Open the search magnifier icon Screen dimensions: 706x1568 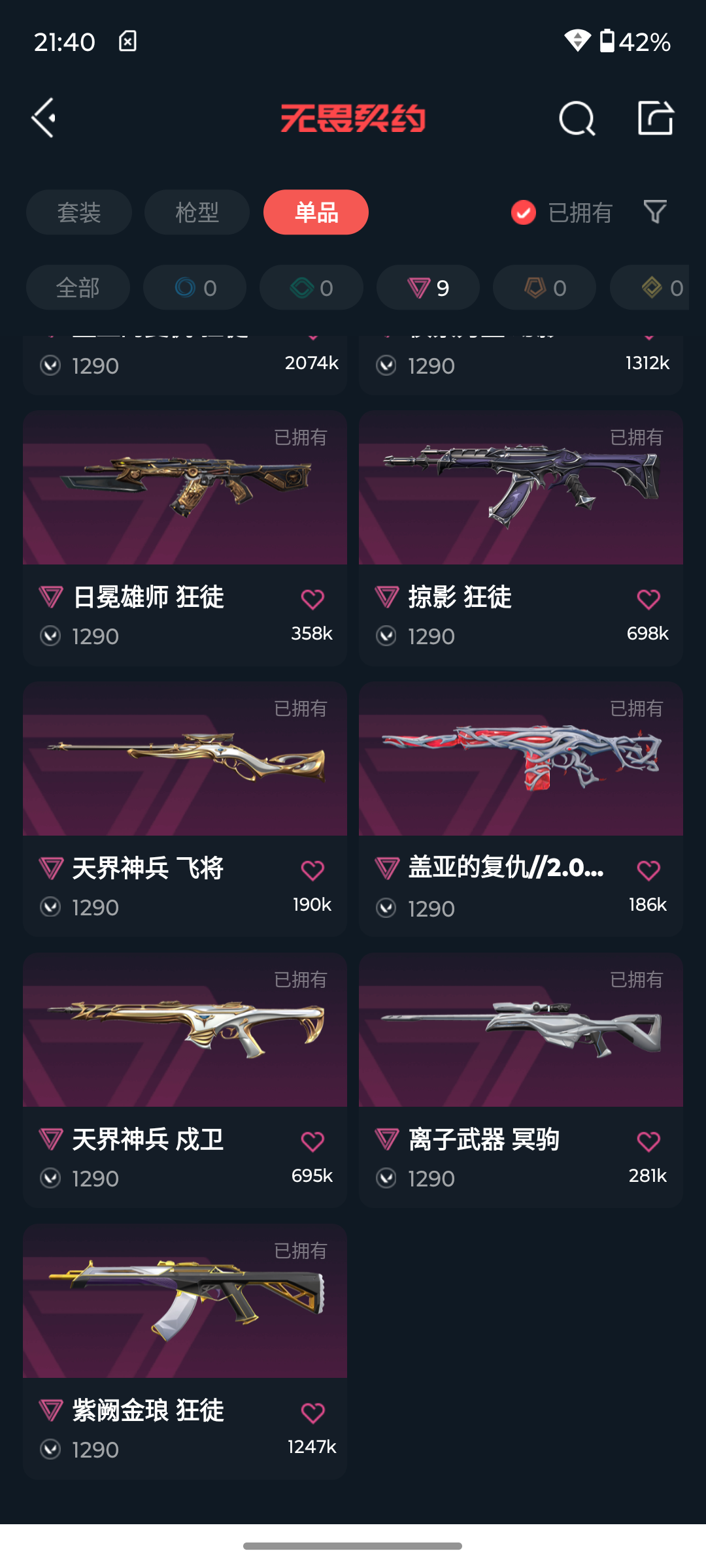click(577, 118)
